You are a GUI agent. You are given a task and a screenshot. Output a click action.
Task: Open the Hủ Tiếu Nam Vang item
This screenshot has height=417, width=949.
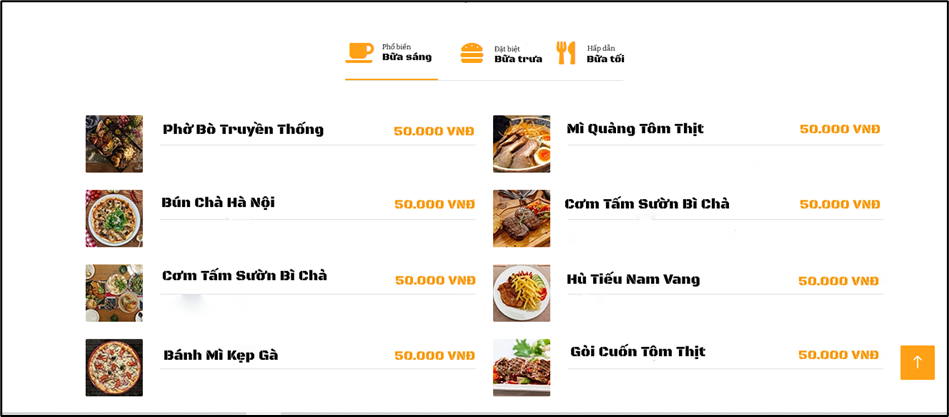point(633,279)
